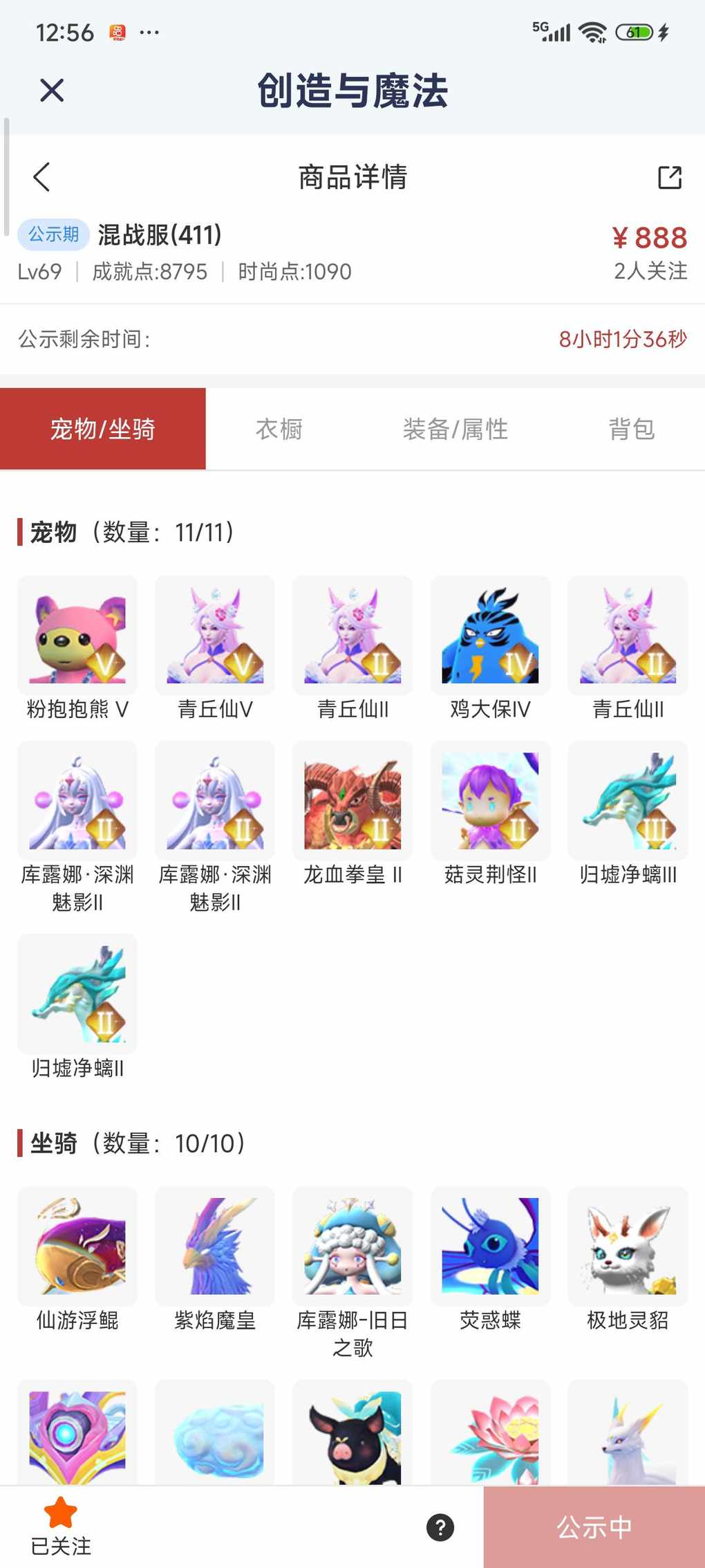
Task: Select the 背包 tab
Action: [631, 429]
